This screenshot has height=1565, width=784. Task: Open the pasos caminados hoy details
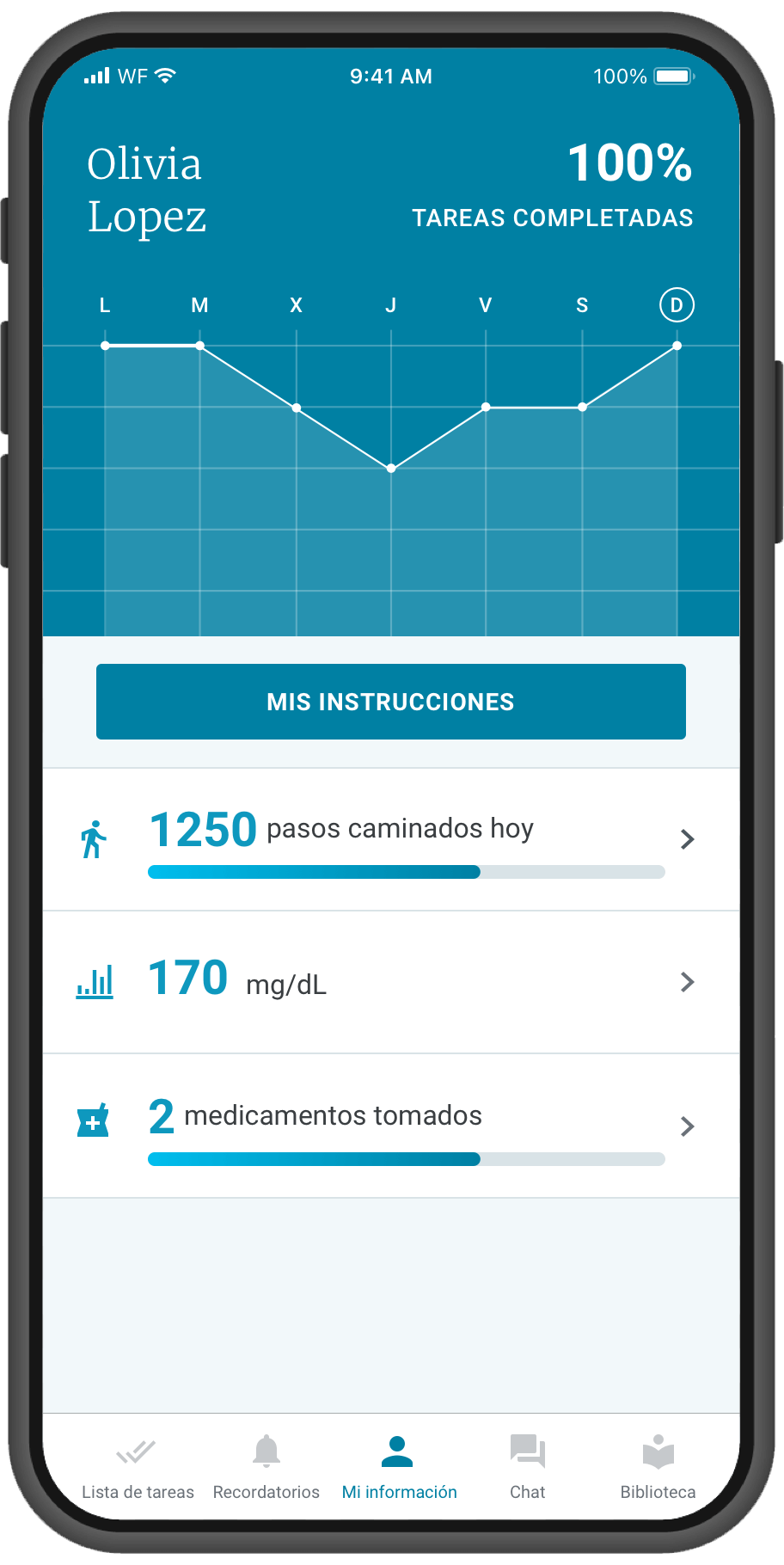click(390, 839)
